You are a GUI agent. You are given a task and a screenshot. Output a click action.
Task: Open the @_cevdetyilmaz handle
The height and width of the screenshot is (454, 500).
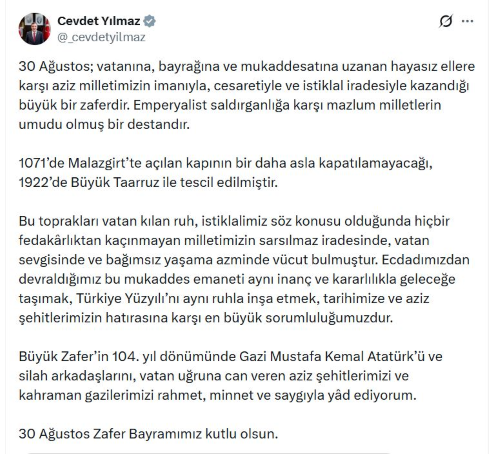pyautogui.click(x=101, y=37)
